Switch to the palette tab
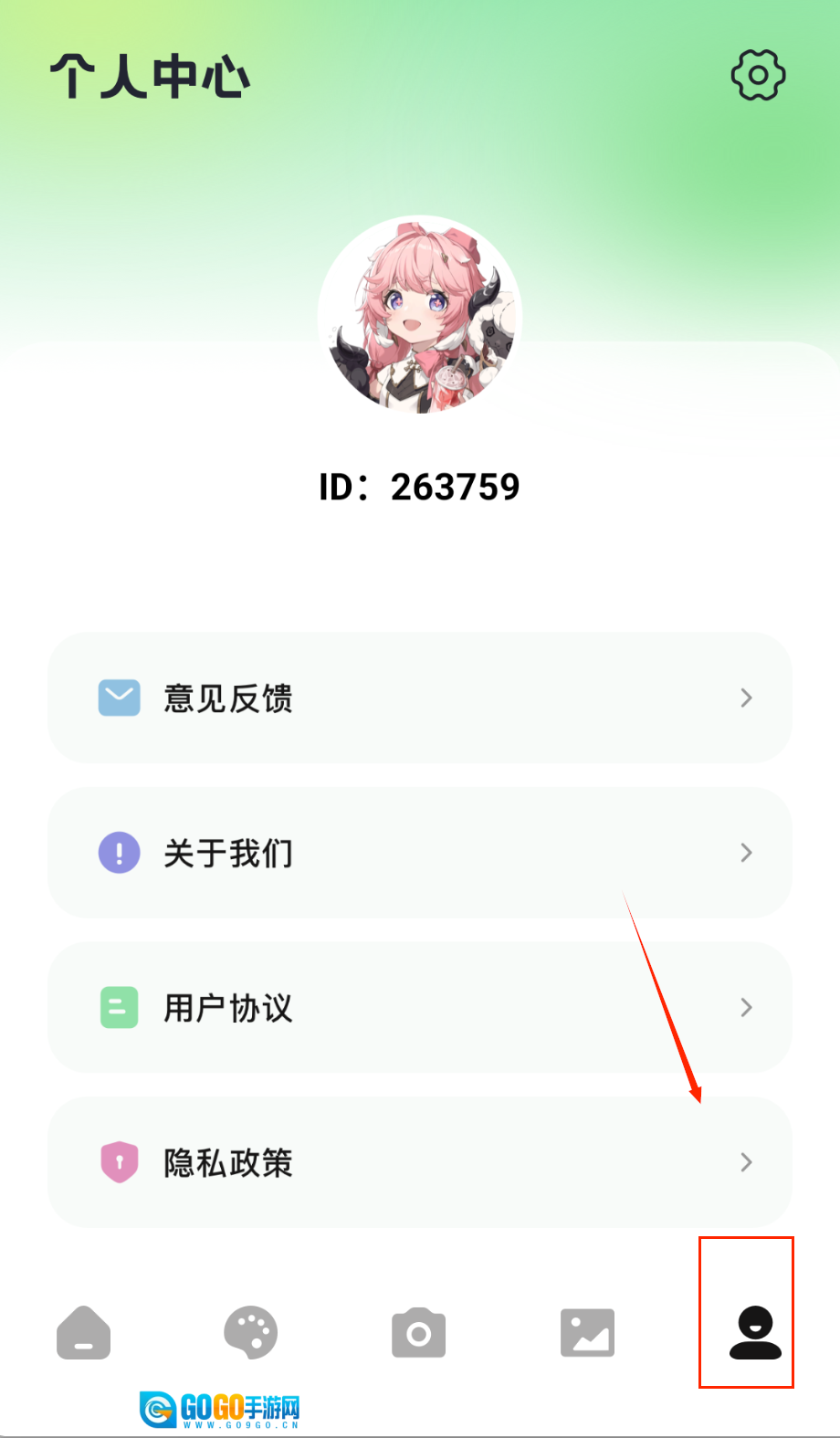Image resolution: width=840 pixels, height=1438 pixels. tap(251, 1333)
